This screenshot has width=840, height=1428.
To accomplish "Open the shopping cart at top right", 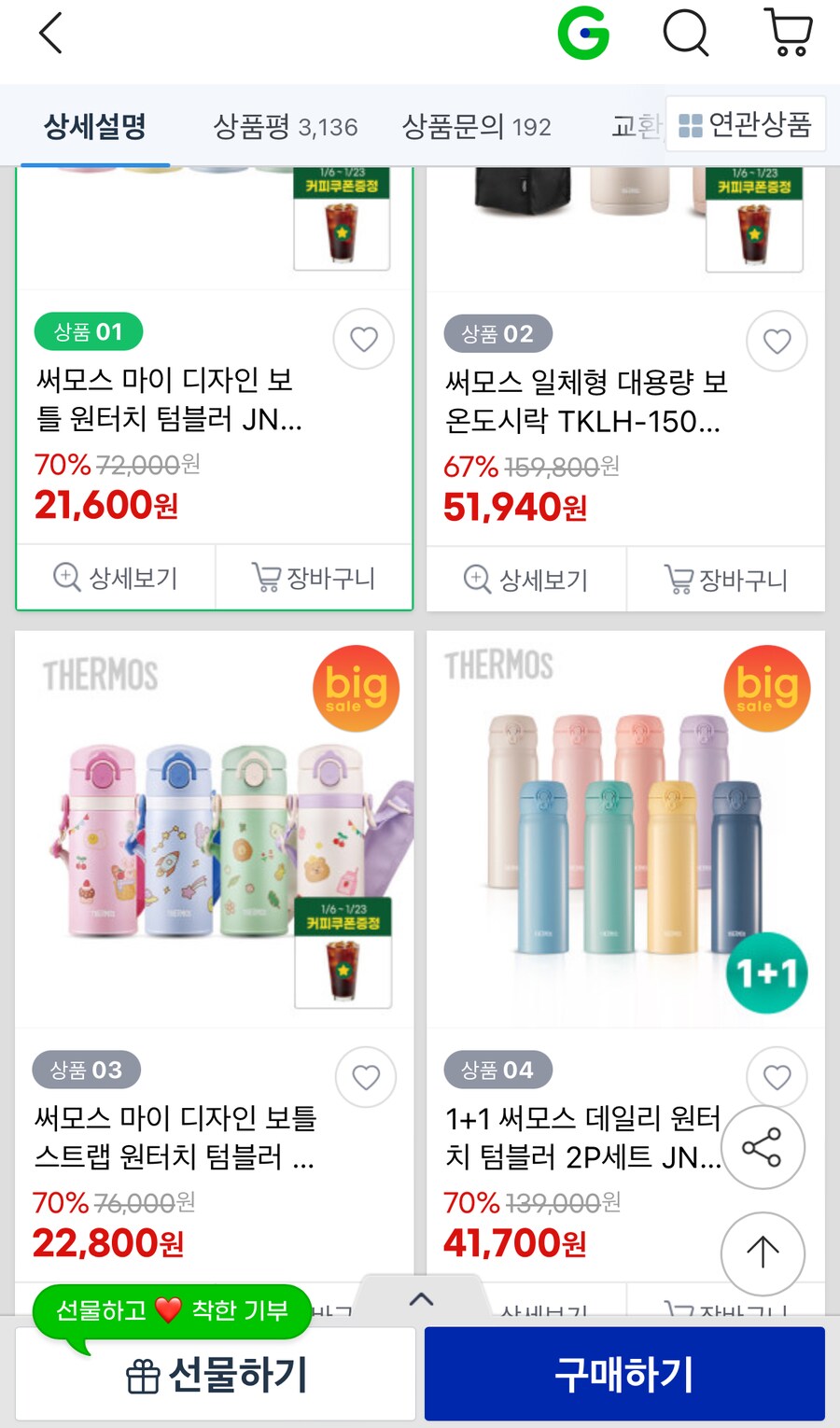I will pyautogui.click(x=789, y=35).
